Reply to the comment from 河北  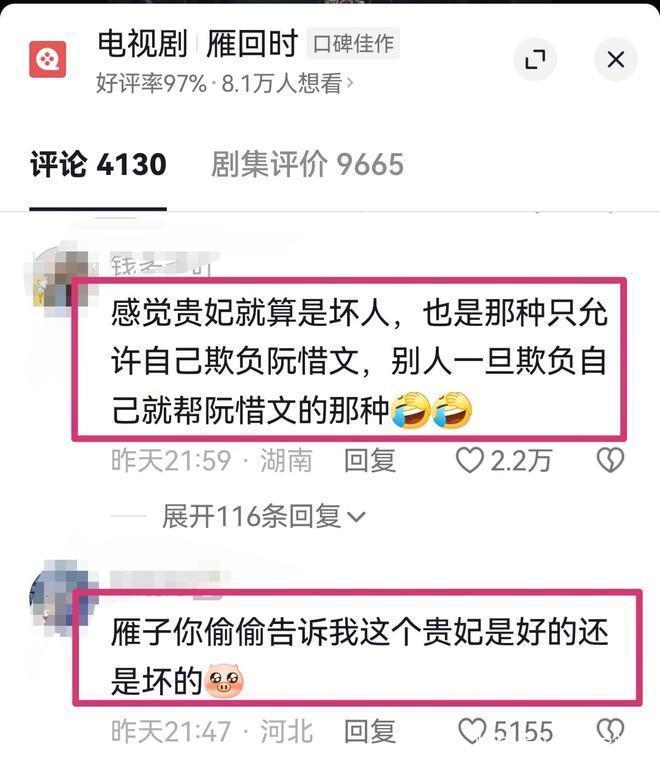click(x=370, y=731)
